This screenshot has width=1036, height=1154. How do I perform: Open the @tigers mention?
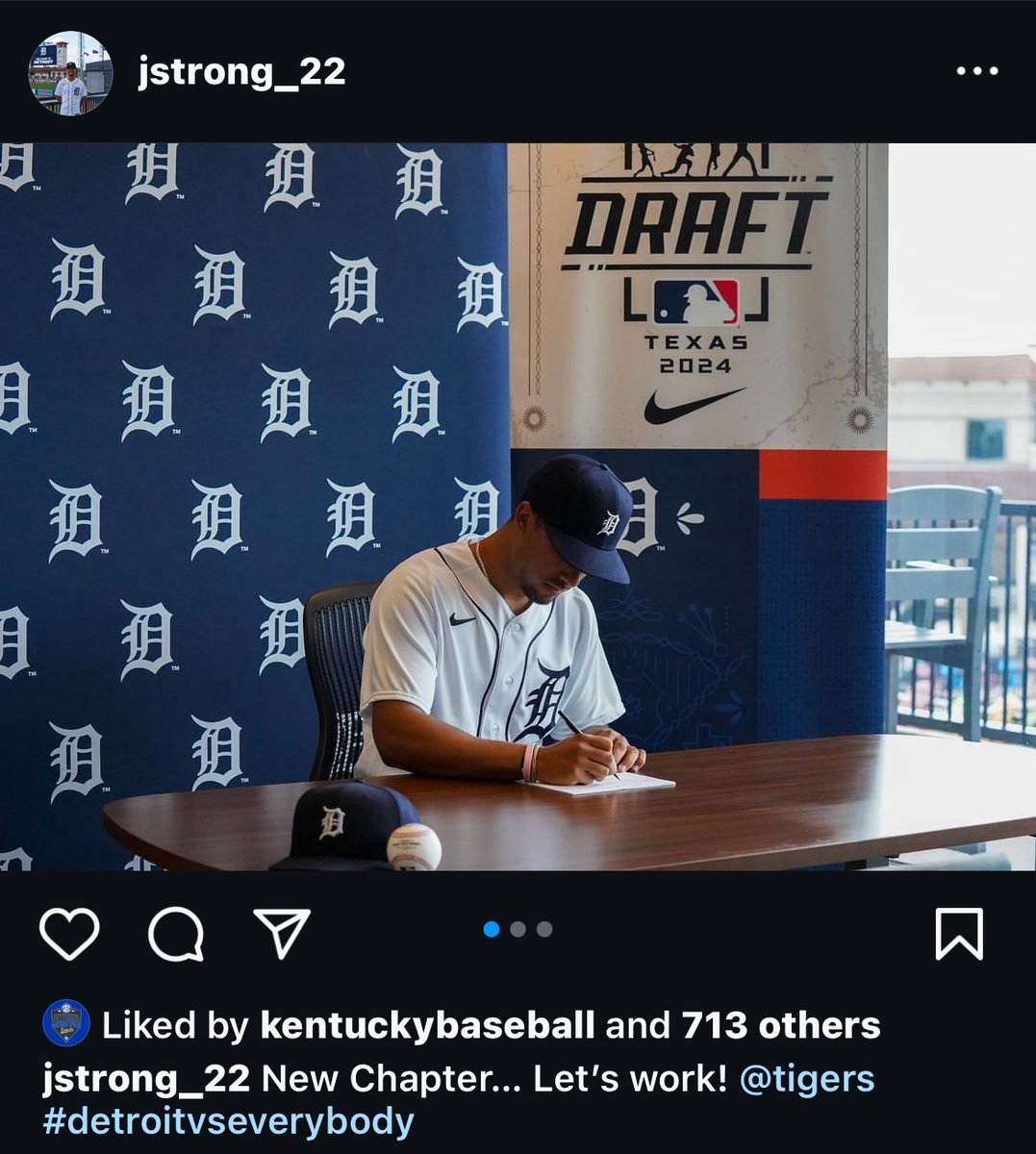(x=806, y=1078)
